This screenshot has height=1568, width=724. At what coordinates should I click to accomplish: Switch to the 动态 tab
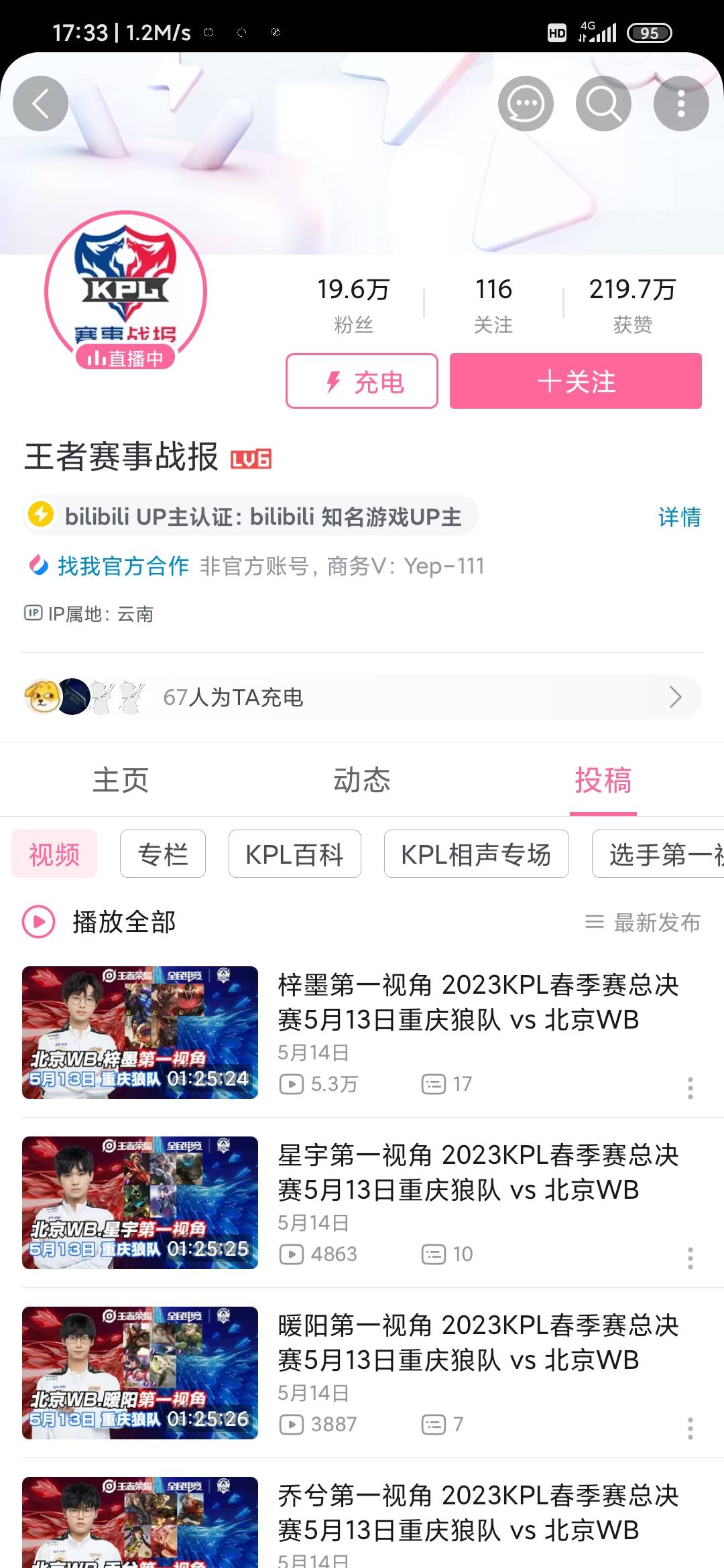(362, 781)
